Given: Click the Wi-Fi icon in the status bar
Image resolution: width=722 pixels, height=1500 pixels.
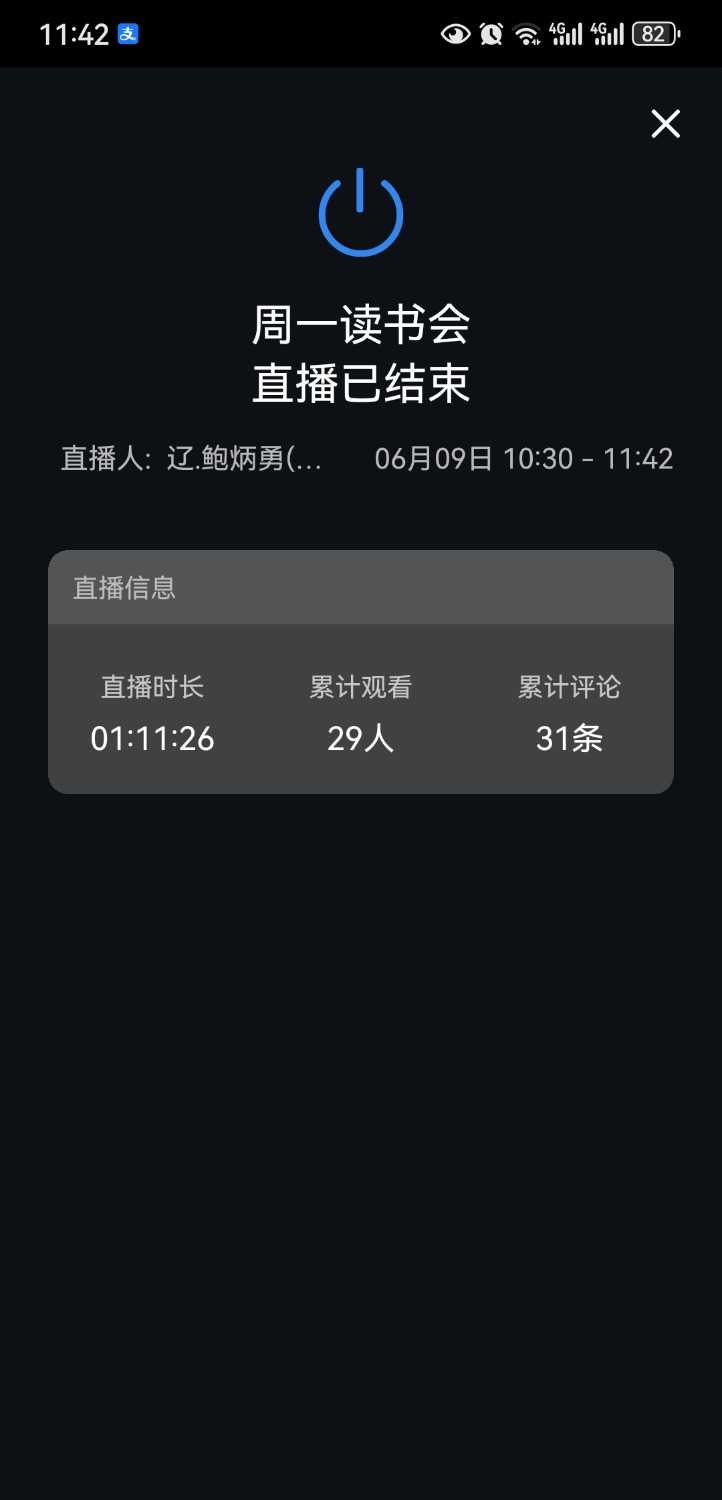Looking at the screenshot, I should tap(527, 33).
